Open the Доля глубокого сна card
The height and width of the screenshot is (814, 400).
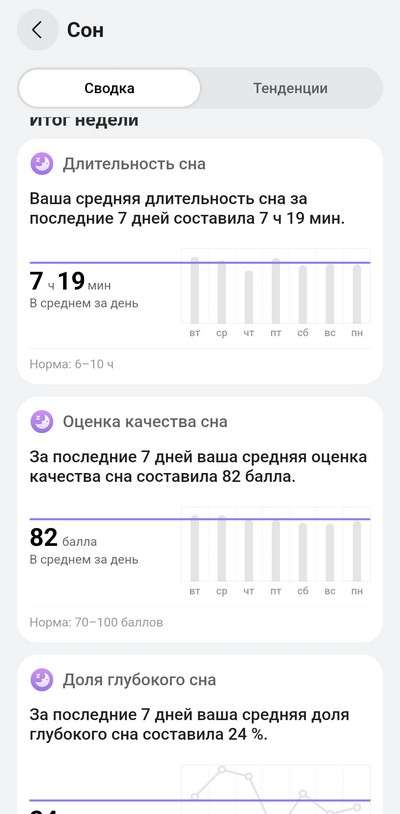coord(200,734)
